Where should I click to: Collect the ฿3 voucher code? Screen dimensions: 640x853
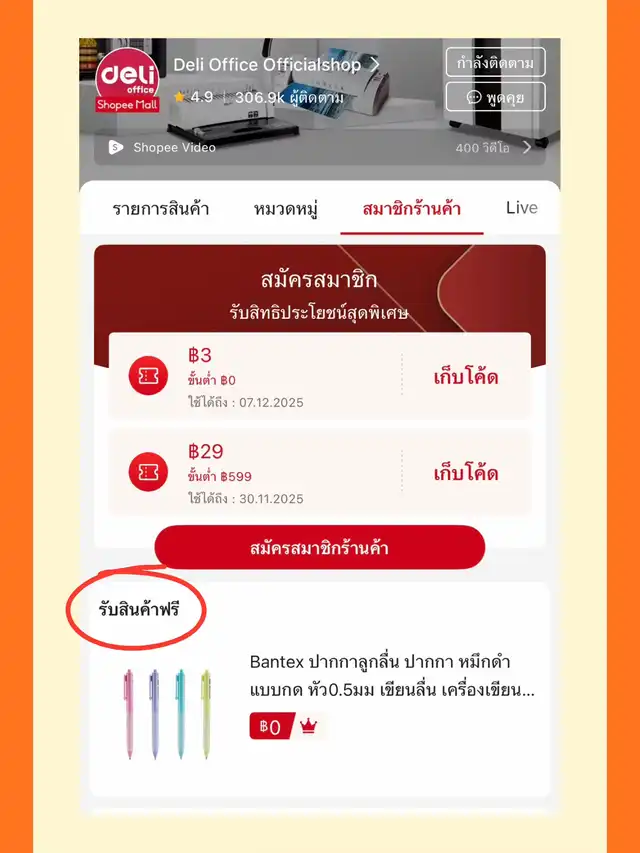(466, 377)
